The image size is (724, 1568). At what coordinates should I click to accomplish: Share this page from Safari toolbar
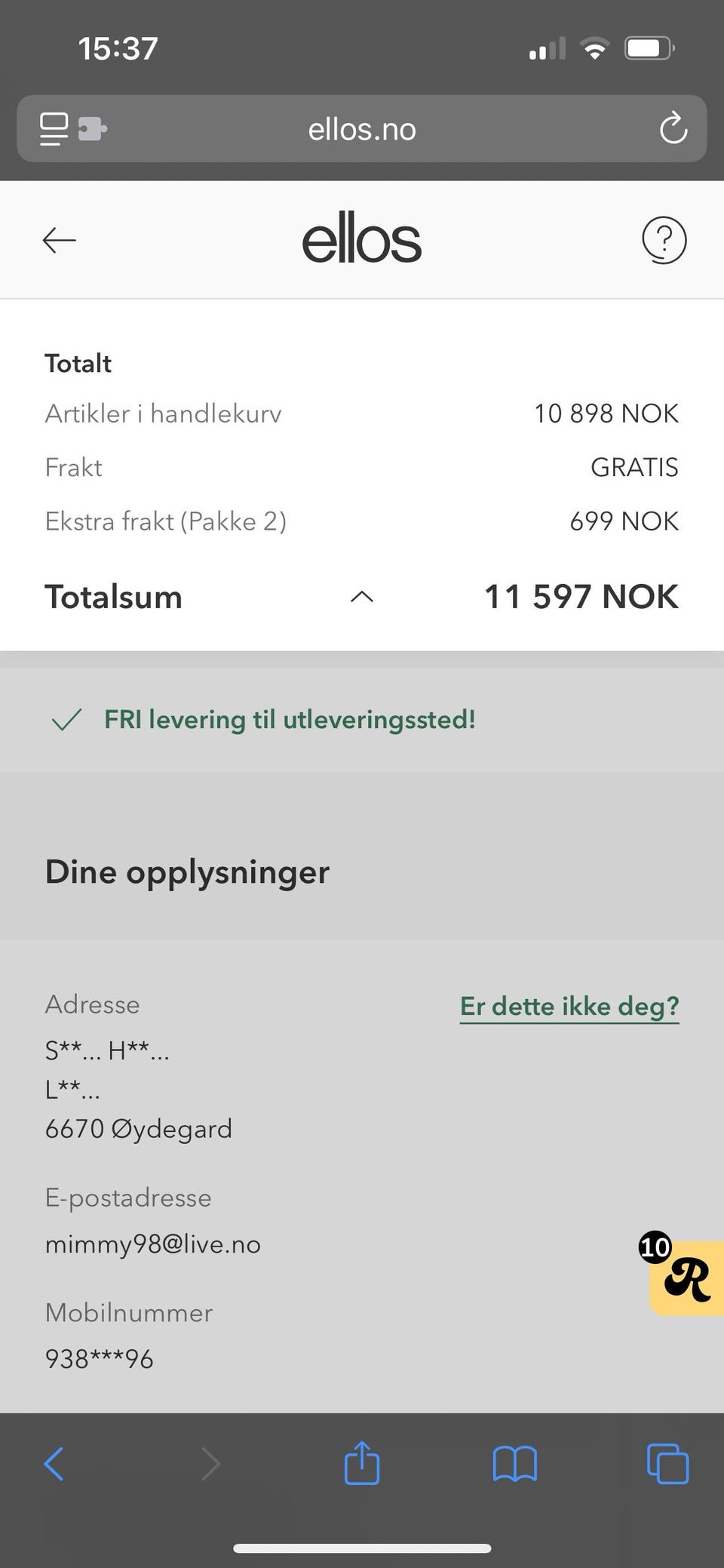click(x=362, y=1463)
